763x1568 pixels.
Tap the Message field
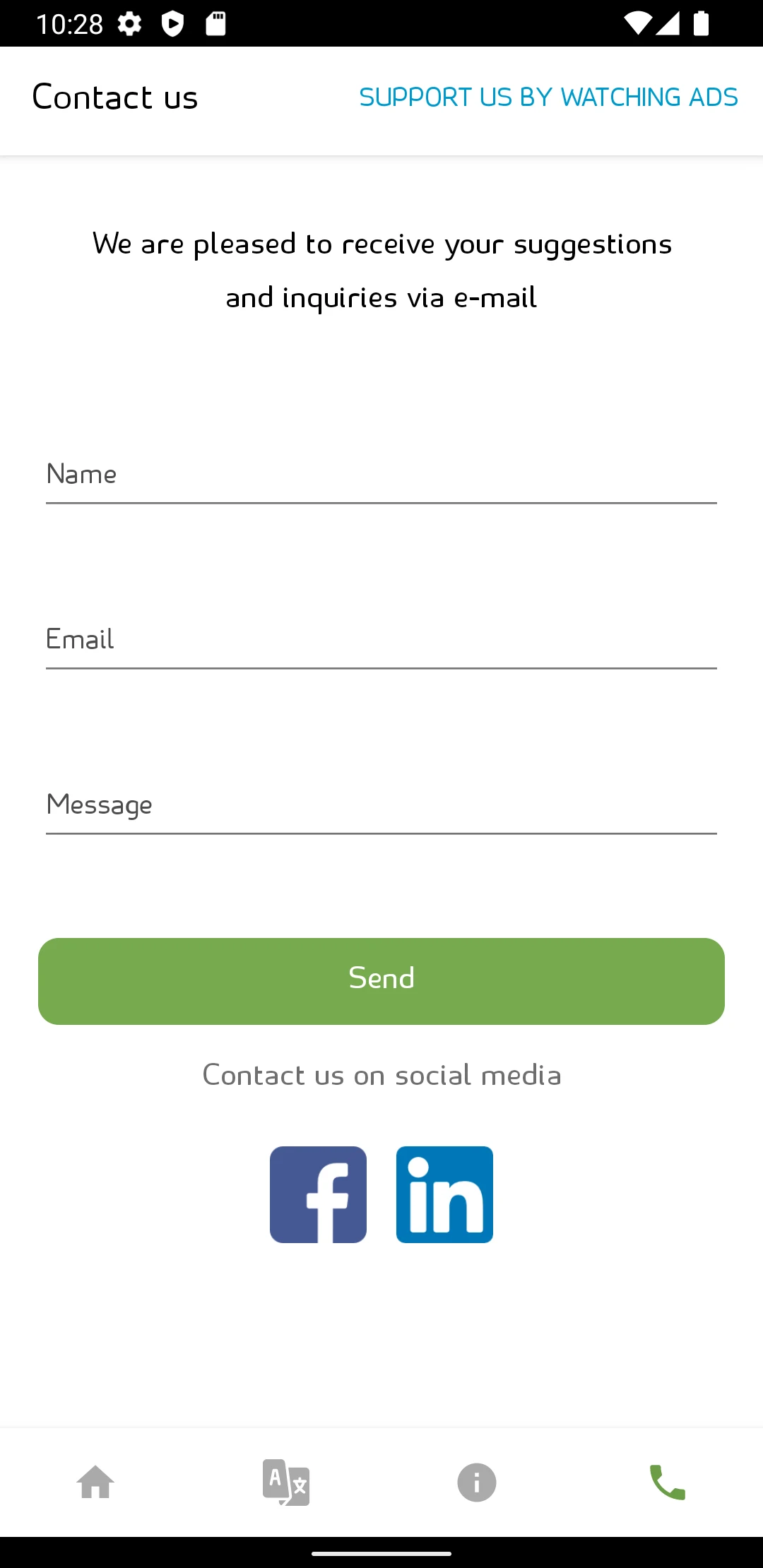(381, 805)
